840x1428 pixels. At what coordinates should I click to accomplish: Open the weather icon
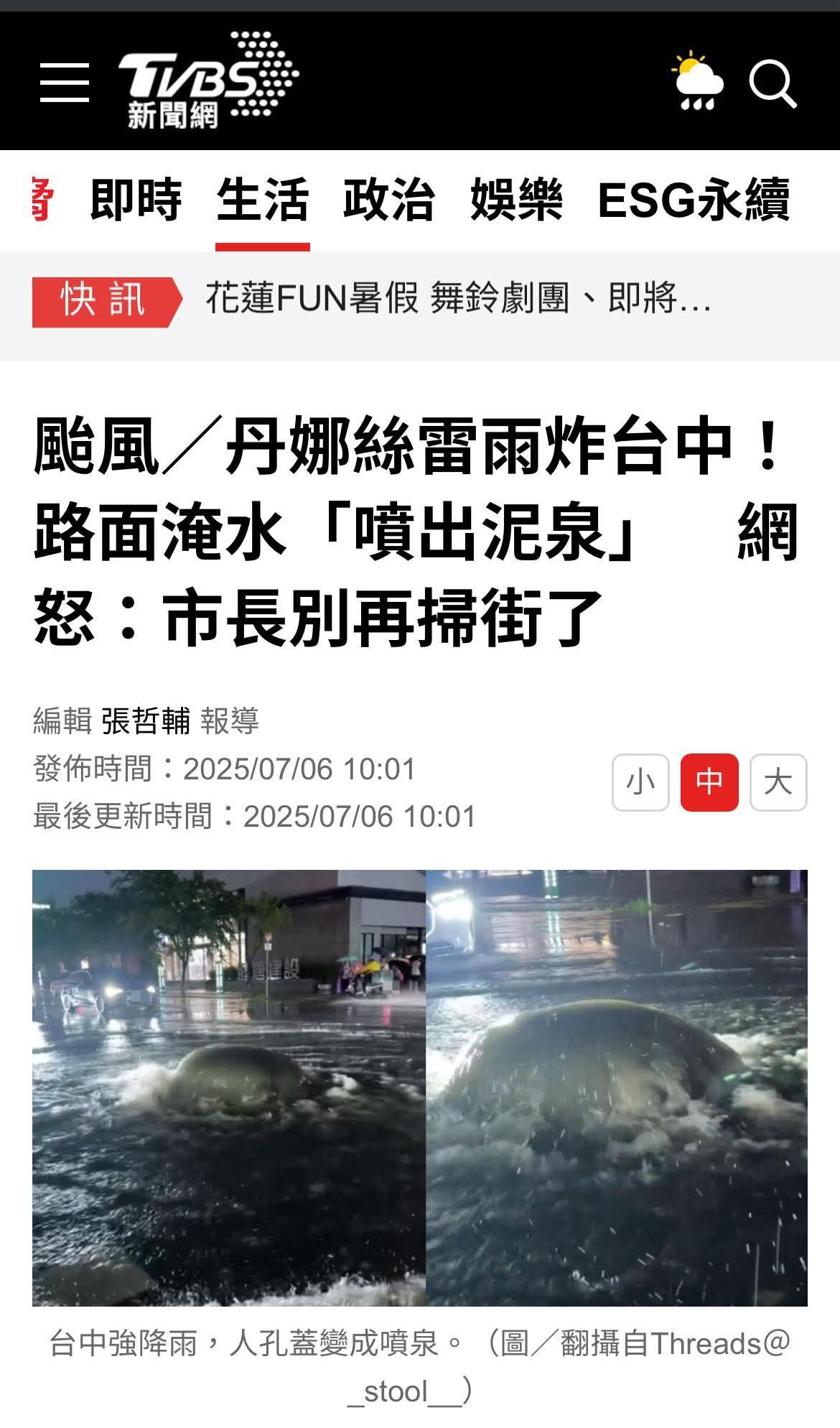click(697, 80)
